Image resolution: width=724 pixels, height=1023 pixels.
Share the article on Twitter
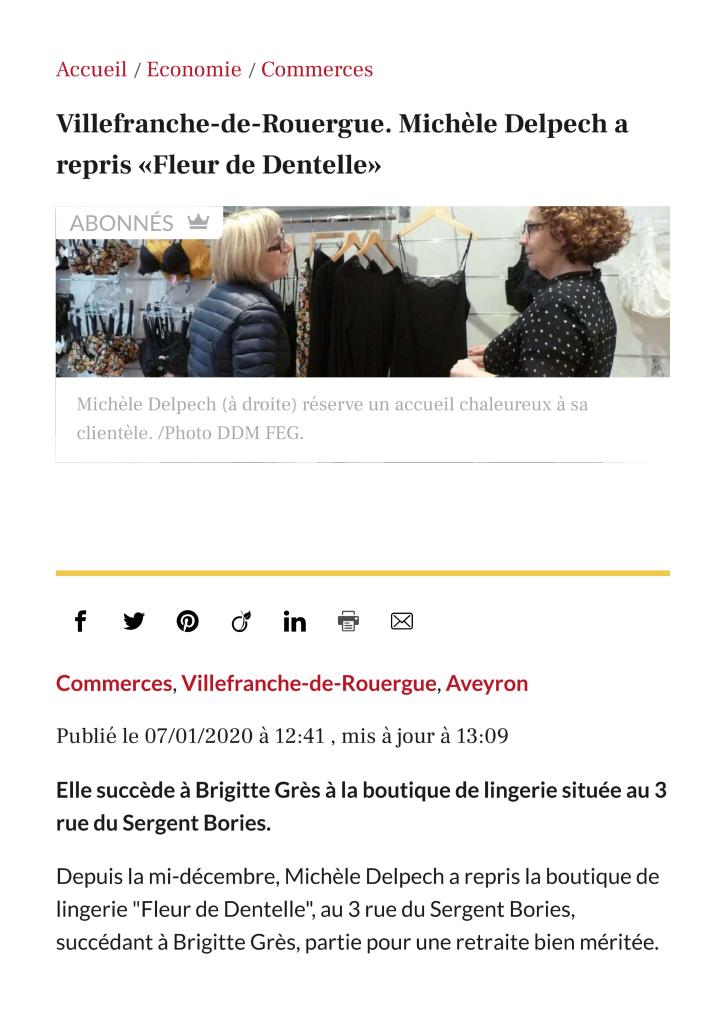134,621
